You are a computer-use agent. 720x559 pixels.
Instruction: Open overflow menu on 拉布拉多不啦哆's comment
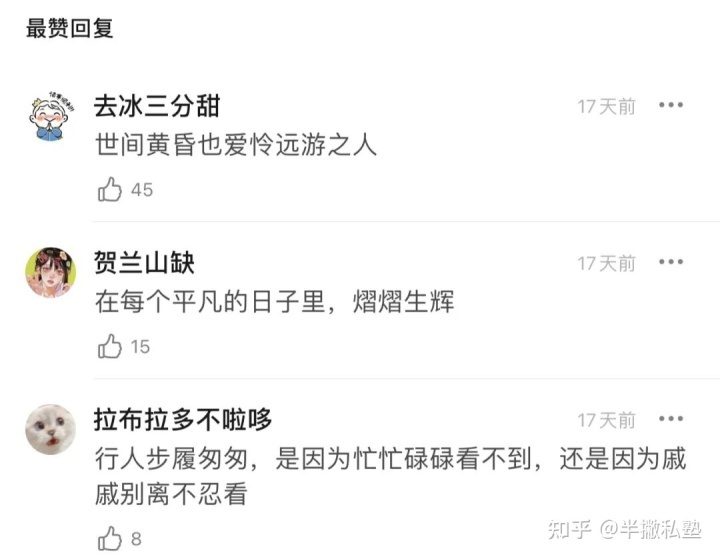pos(670,418)
